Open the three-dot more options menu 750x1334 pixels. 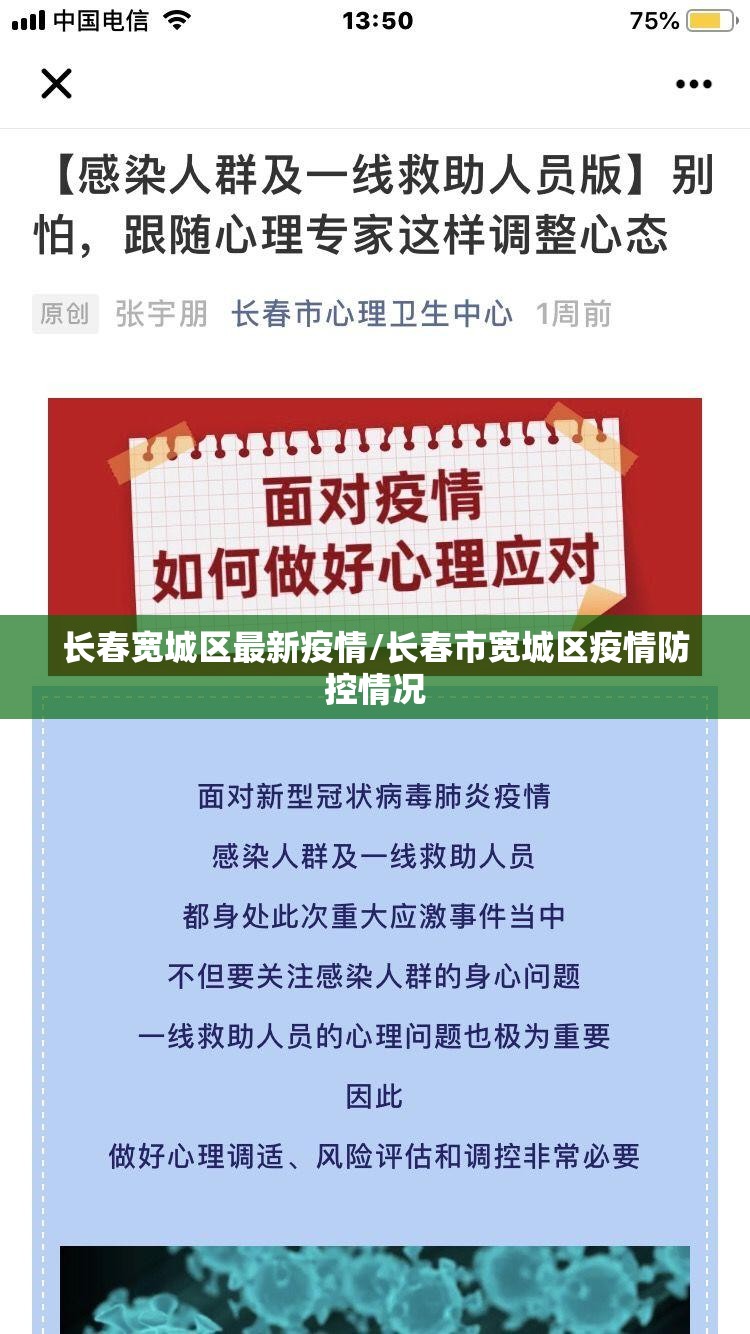[x=693, y=85]
